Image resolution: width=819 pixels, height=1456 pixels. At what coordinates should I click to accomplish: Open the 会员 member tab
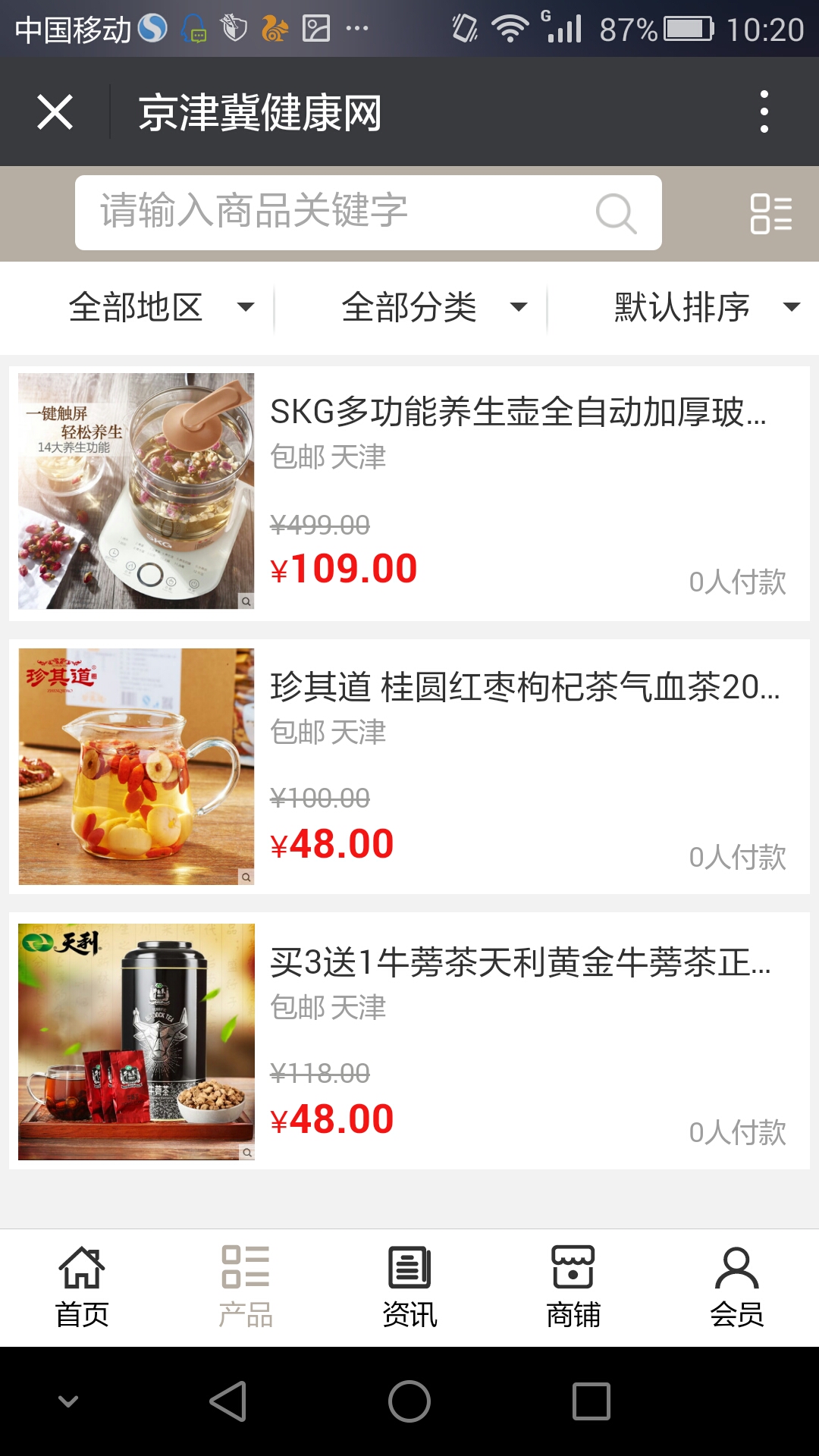point(737,1286)
